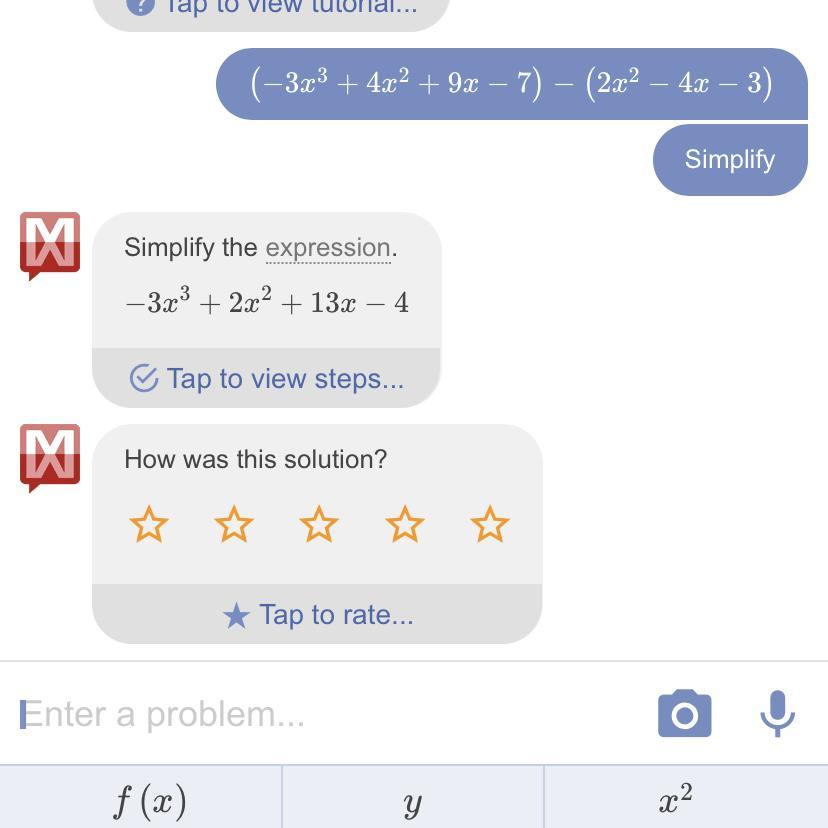Focus the Enter a problem field
This screenshot has height=828, width=828.
[320, 714]
